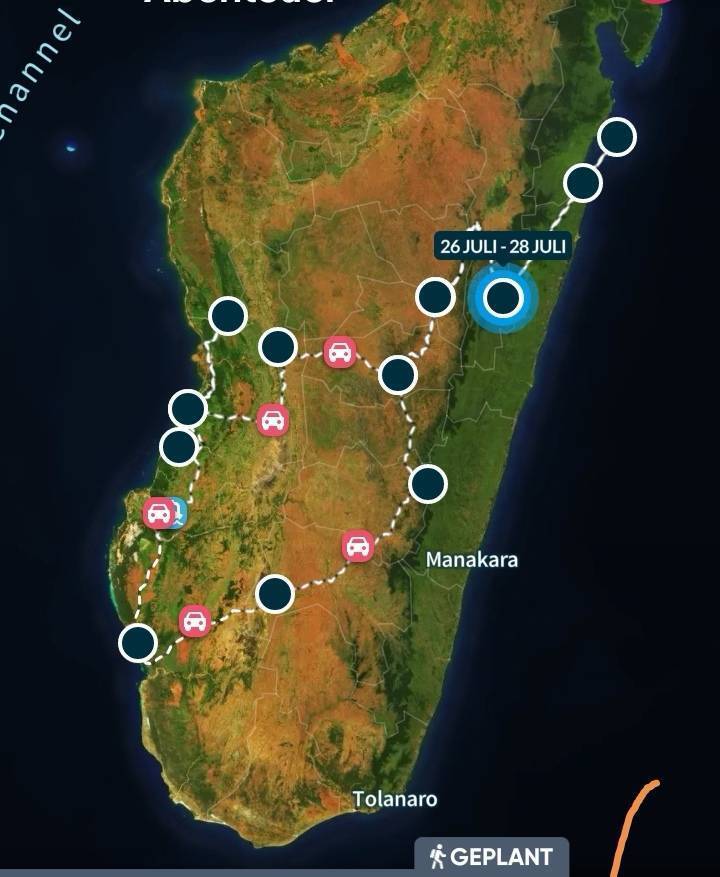Select the stop marker directly above Manakara label
The image size is (720, 877).
428,483
